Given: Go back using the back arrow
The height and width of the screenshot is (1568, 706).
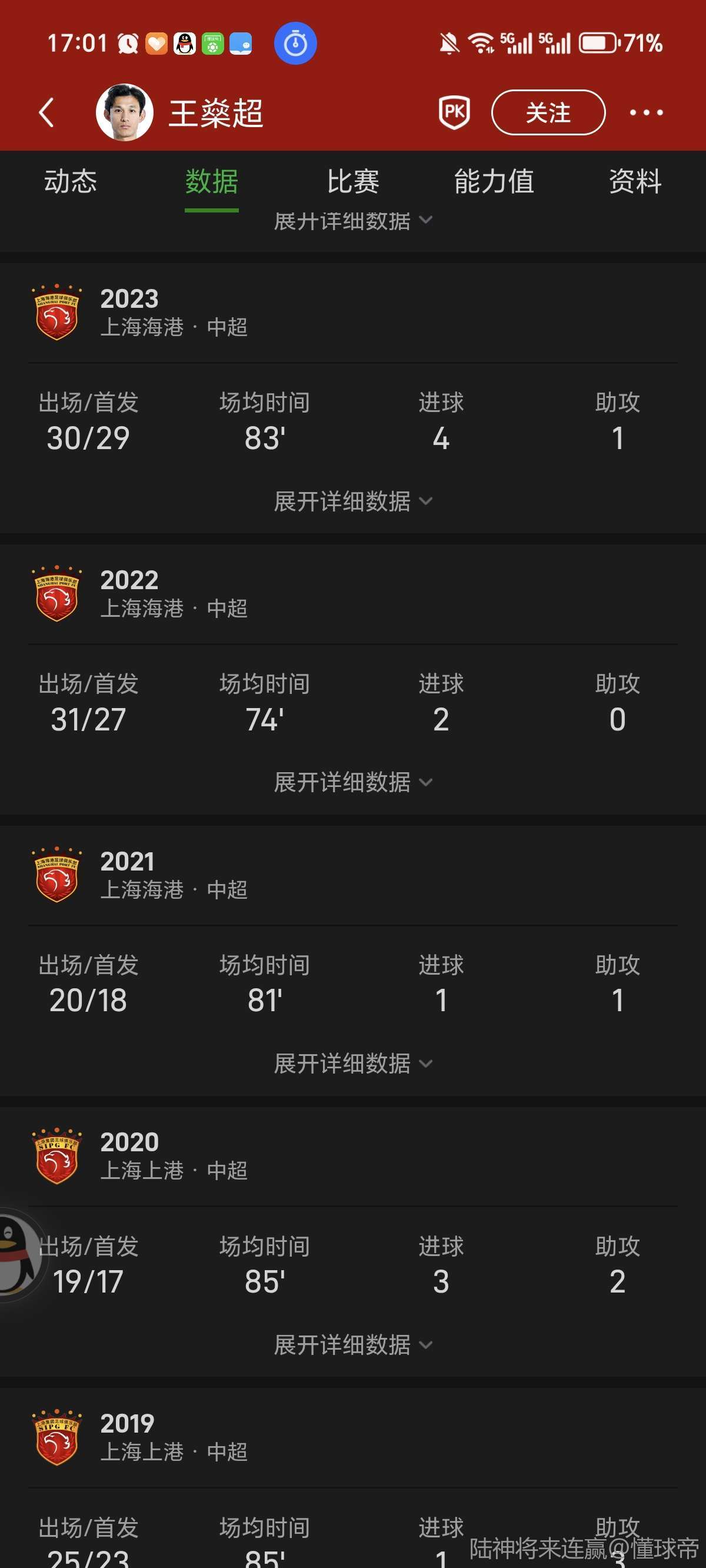Looking at the screenshot, I should (47, 112).
